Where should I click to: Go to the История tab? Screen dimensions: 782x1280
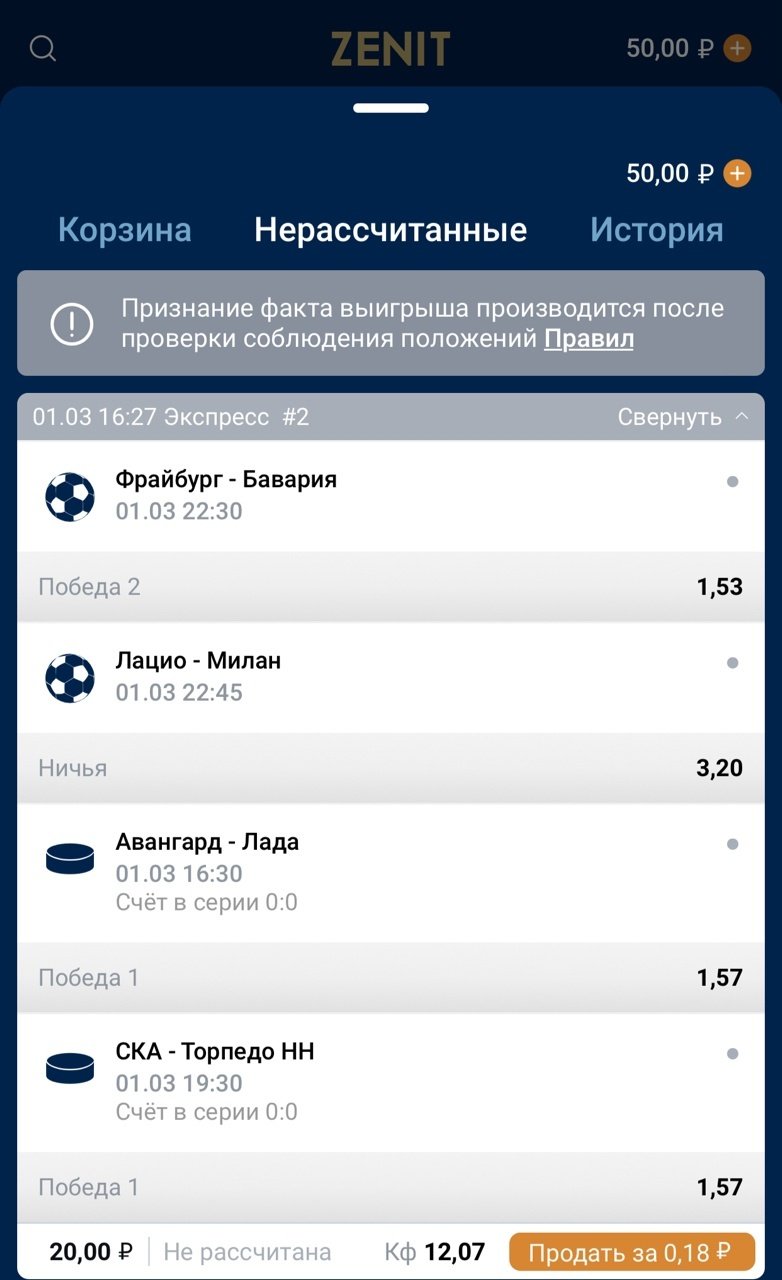(656, 230)
